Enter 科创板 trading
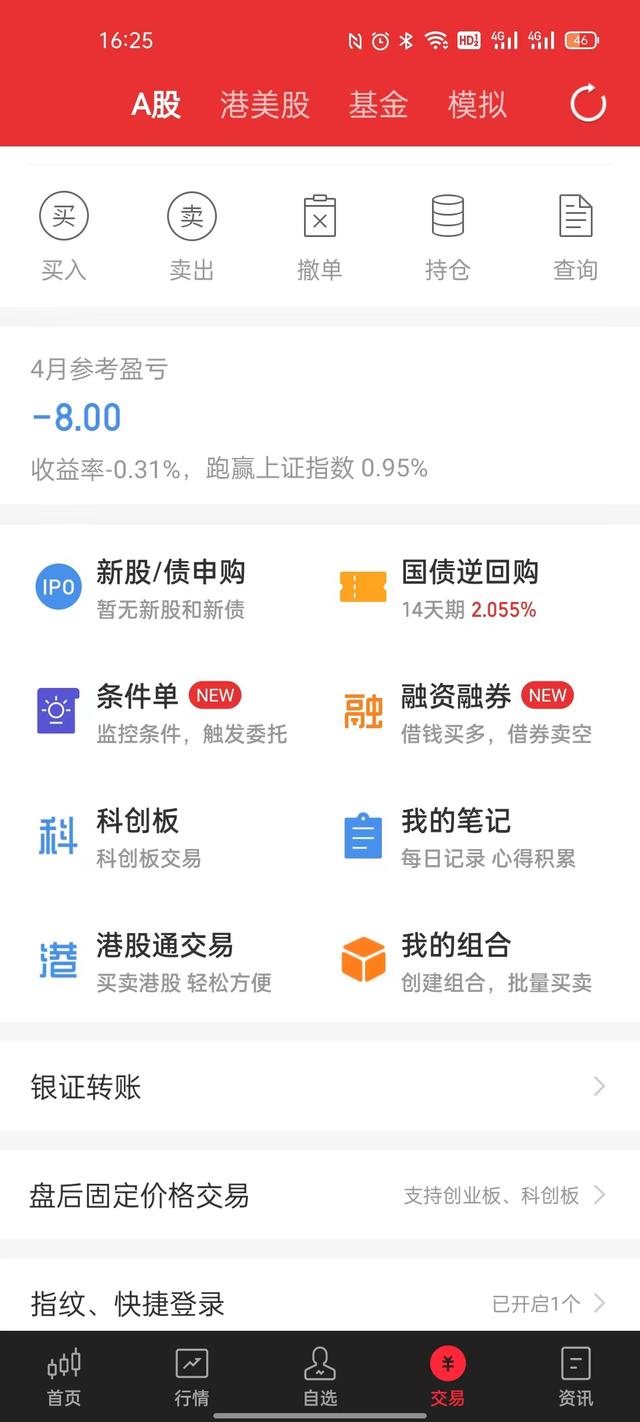 click(138, 836)
